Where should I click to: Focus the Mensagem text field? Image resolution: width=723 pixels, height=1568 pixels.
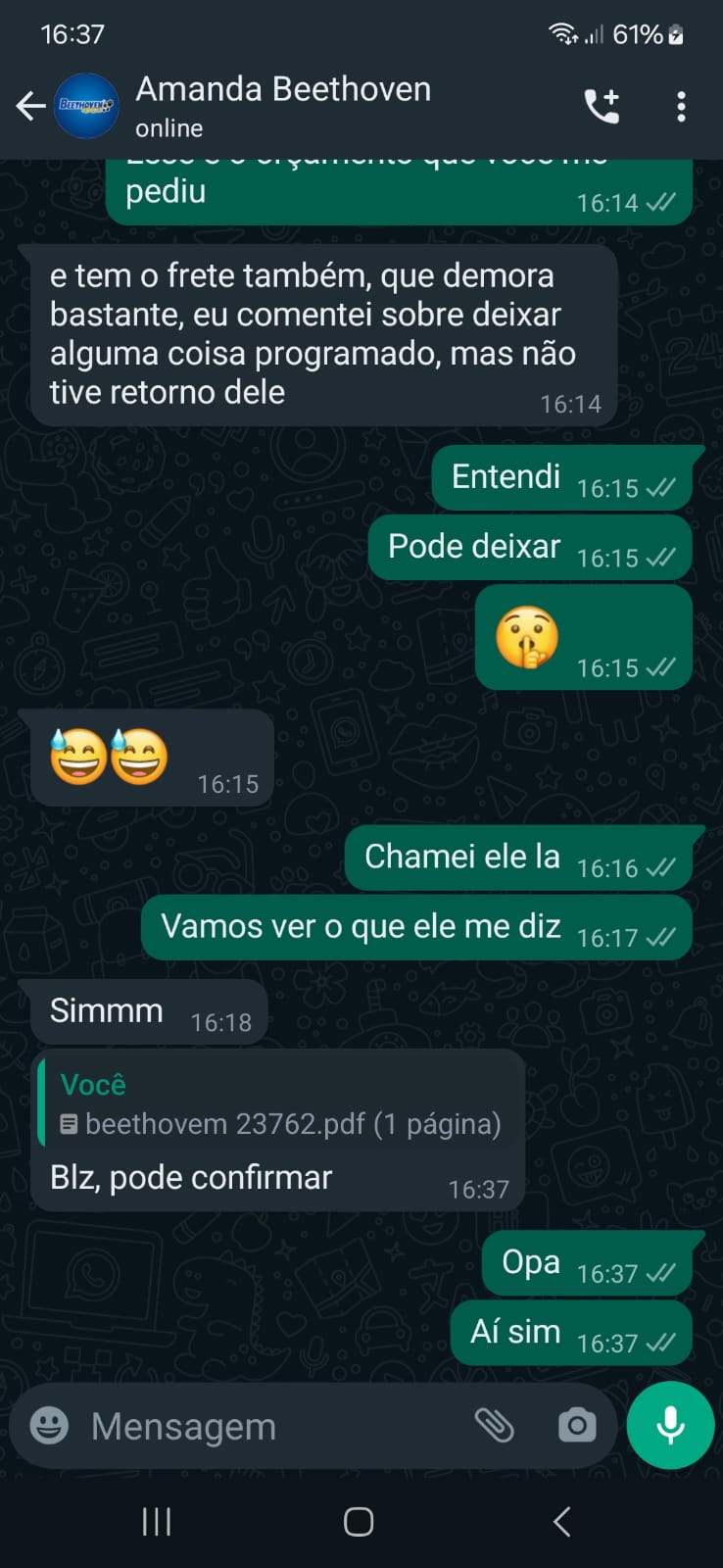coord(265,1426)
